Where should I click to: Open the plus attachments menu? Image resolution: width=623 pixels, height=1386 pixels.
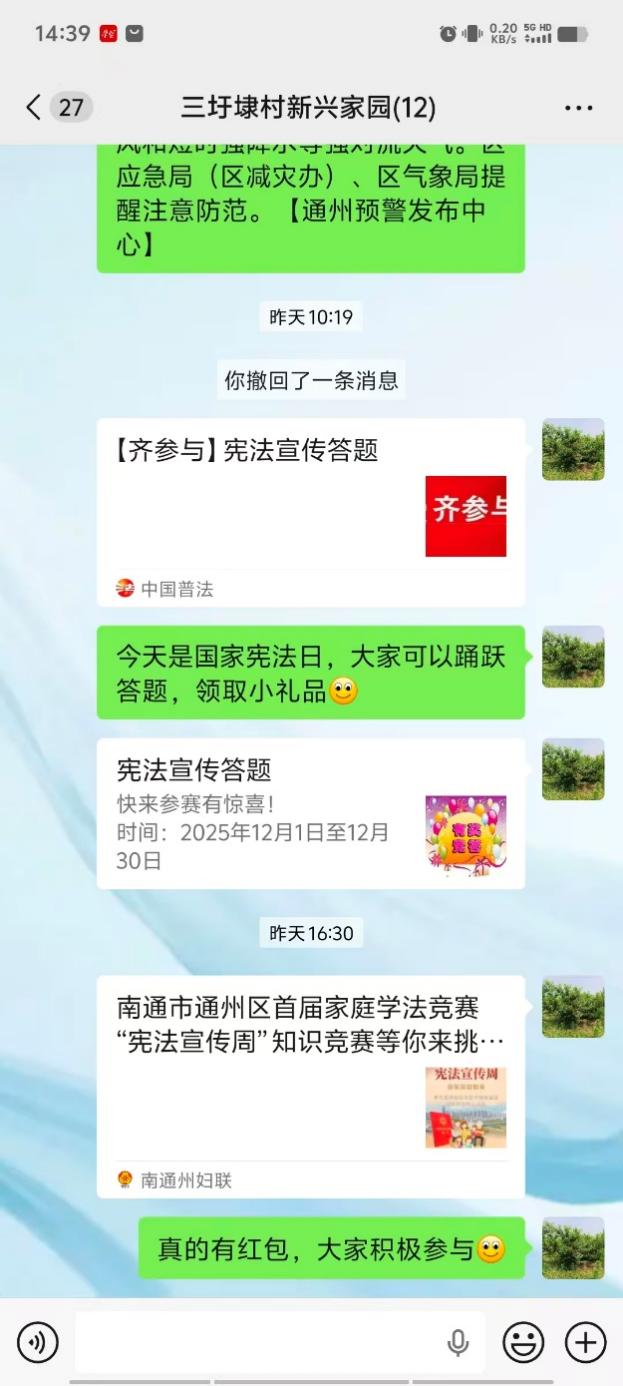tap(586, 1342)
